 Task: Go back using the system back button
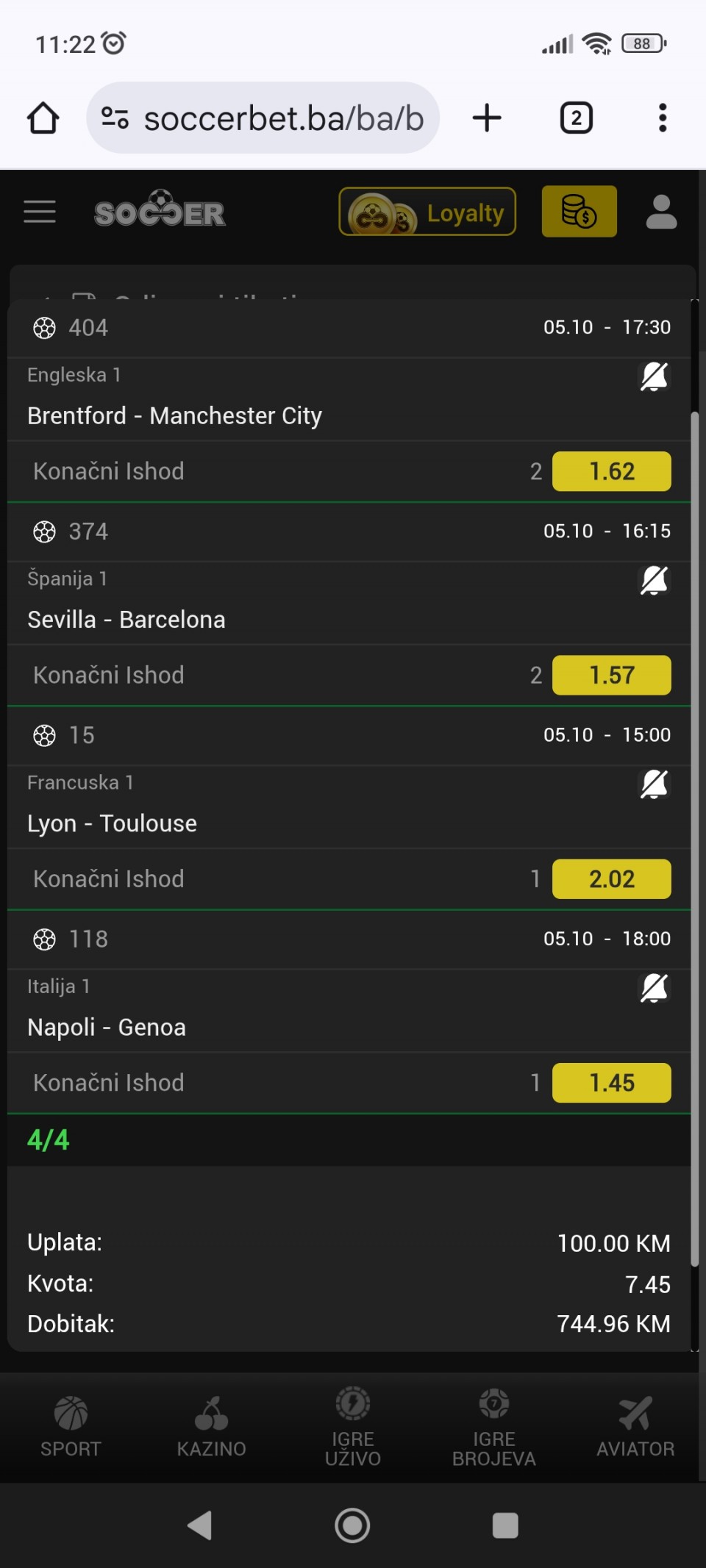(x=200, y=1525)
